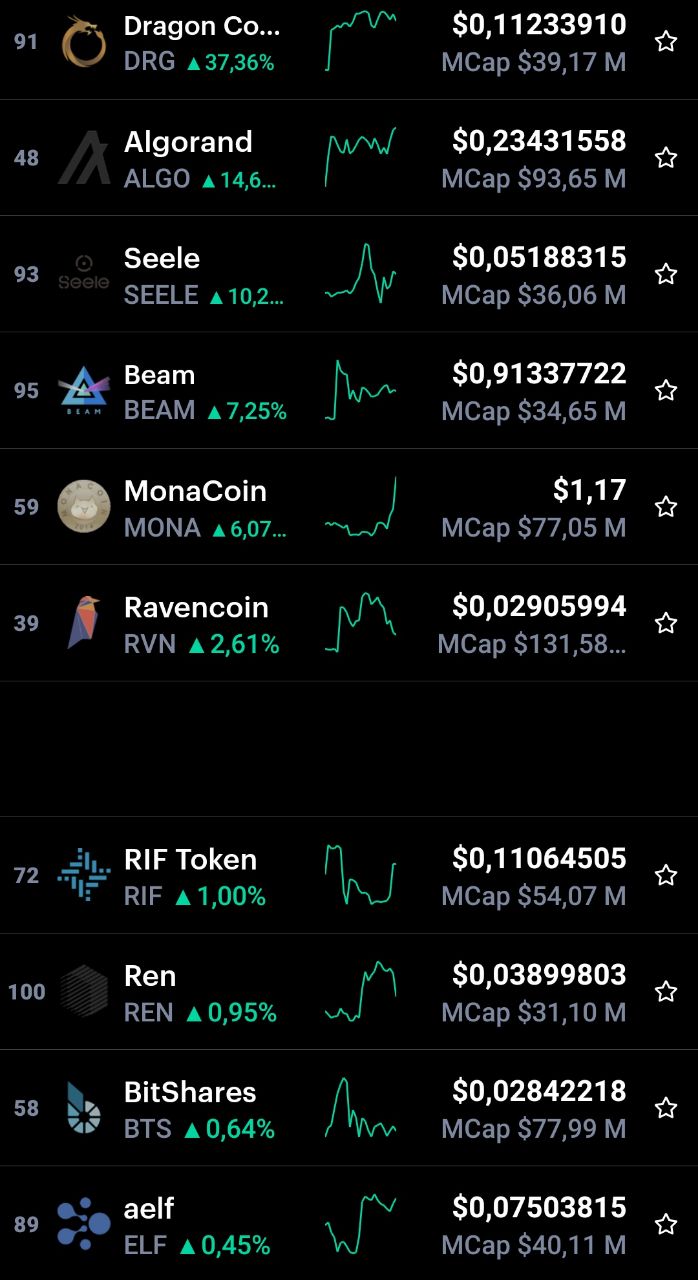
Task: Open BitShares coin details
Action: tap(349, 1108)
